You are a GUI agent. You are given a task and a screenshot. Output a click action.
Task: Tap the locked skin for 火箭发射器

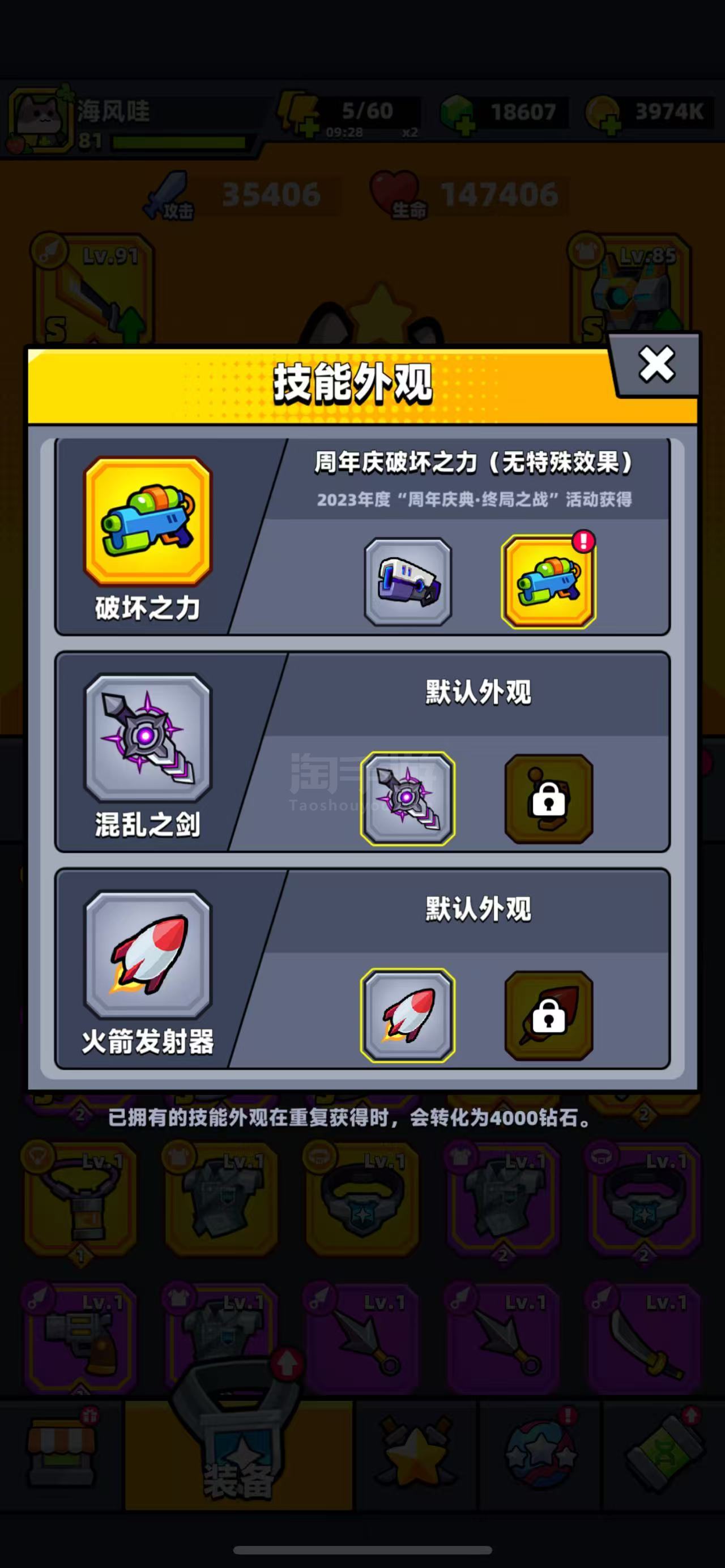coord(548,1015)
